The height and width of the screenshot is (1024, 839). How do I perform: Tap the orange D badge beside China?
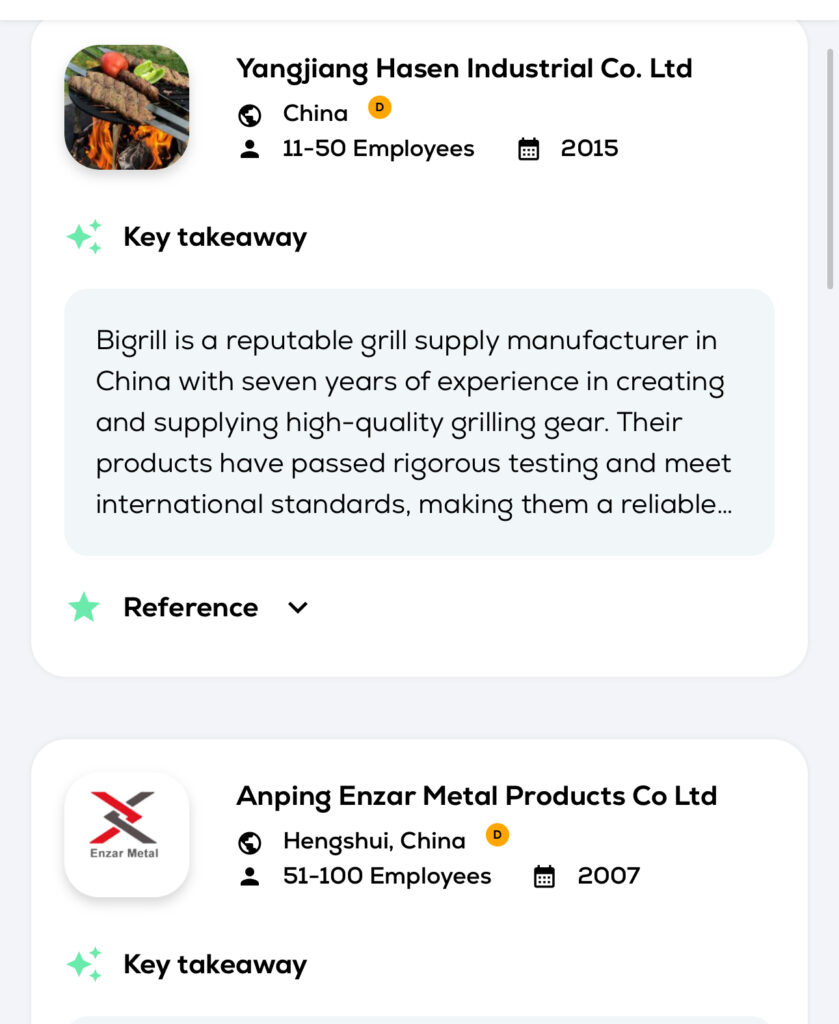[x=379, y=107]
